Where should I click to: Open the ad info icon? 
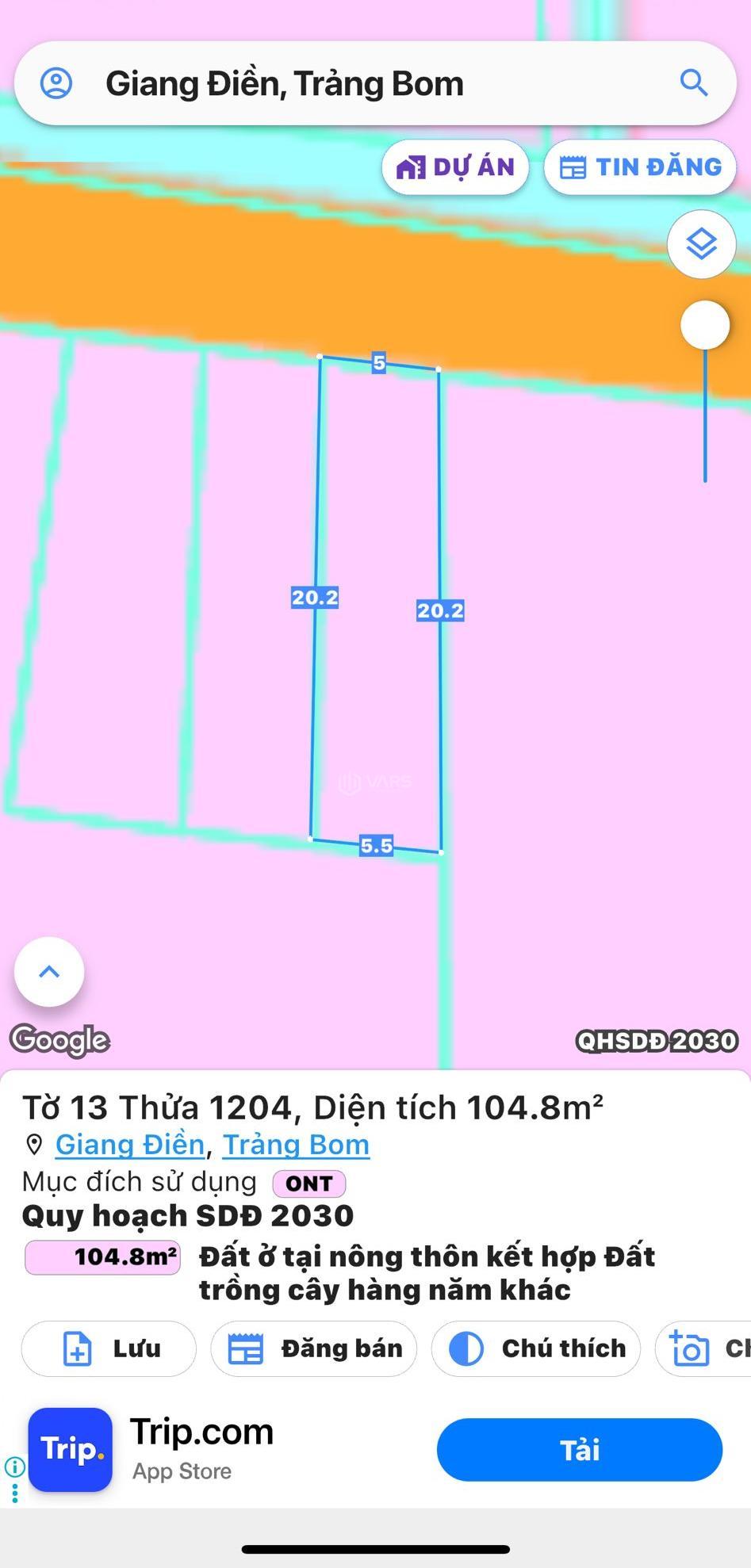[x=14, y=1467]
